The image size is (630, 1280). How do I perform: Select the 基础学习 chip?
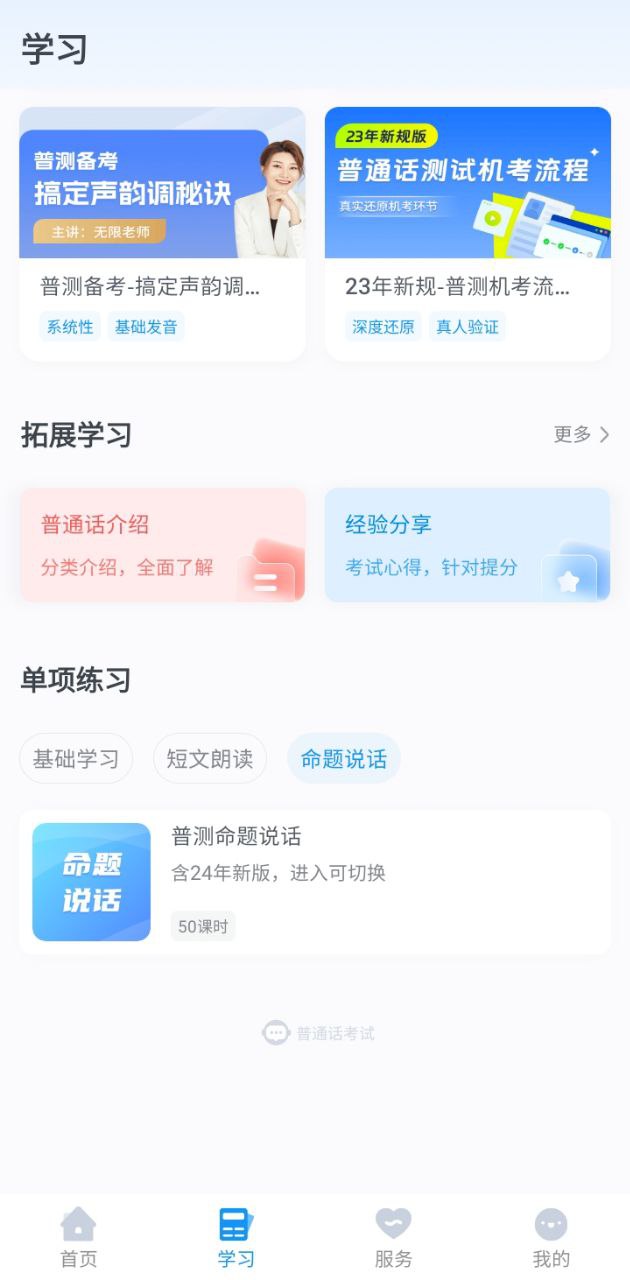coord(76,758)
